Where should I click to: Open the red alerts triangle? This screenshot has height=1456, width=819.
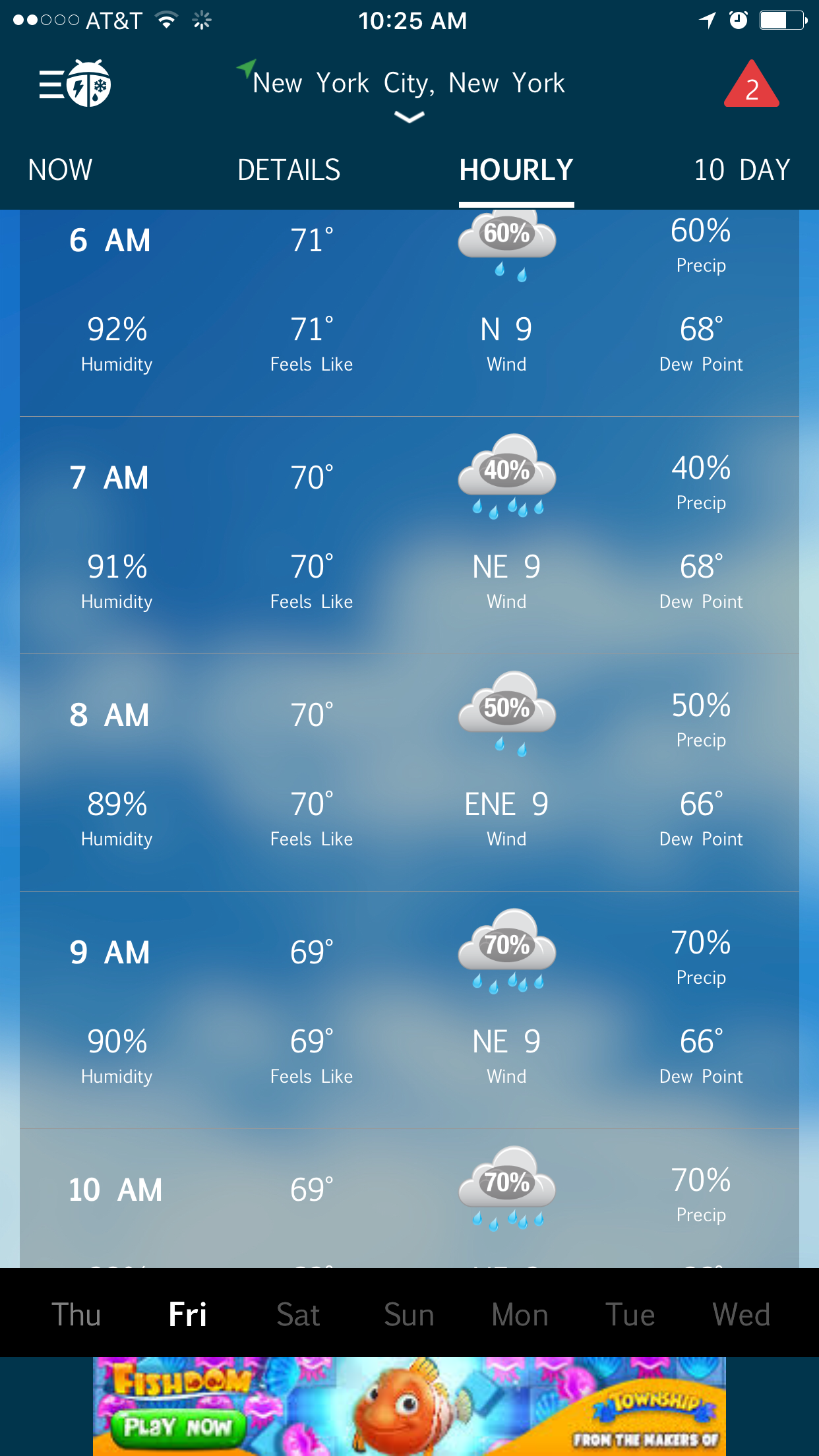click(x=751, y=86)
